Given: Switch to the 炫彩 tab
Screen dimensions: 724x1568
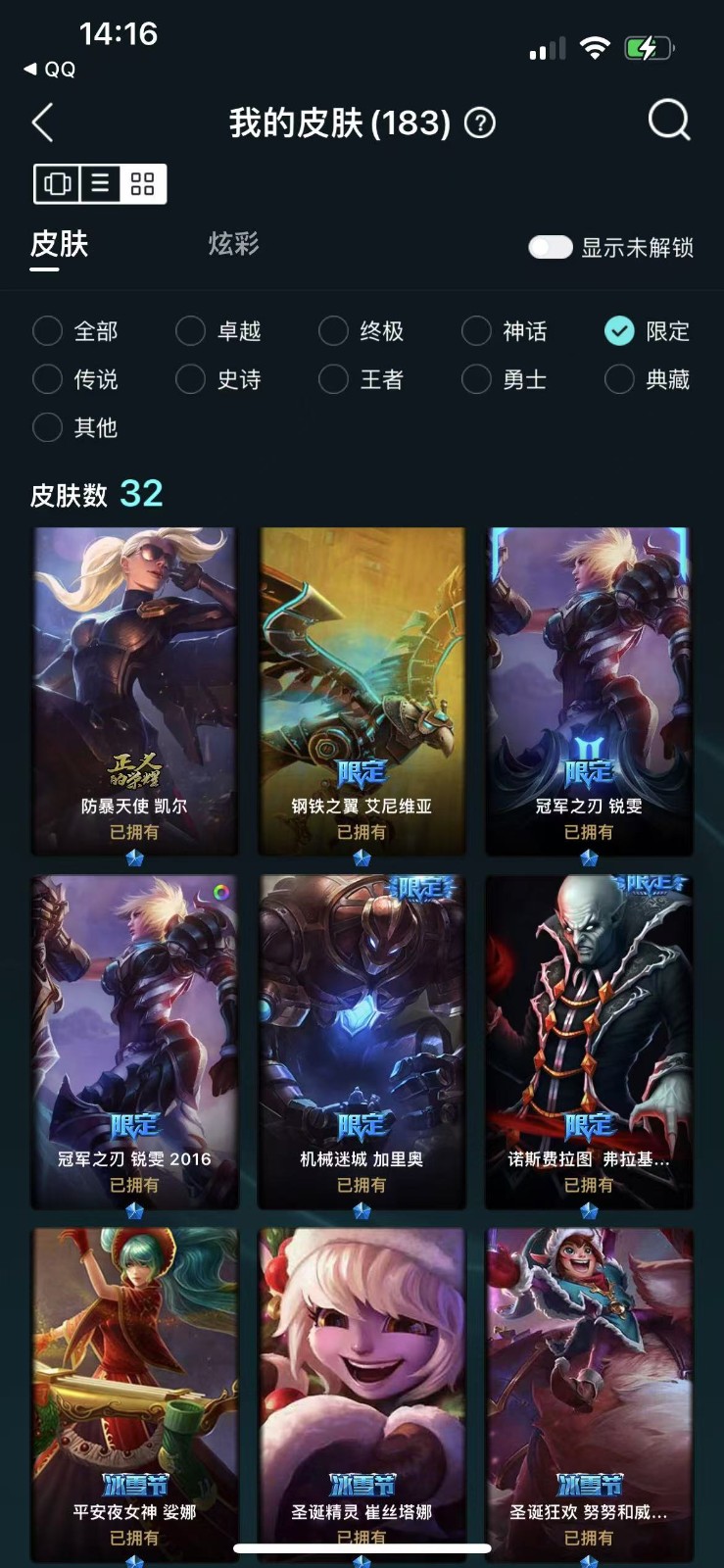Looking at the screenshot, I should click(x=233, y=244).
